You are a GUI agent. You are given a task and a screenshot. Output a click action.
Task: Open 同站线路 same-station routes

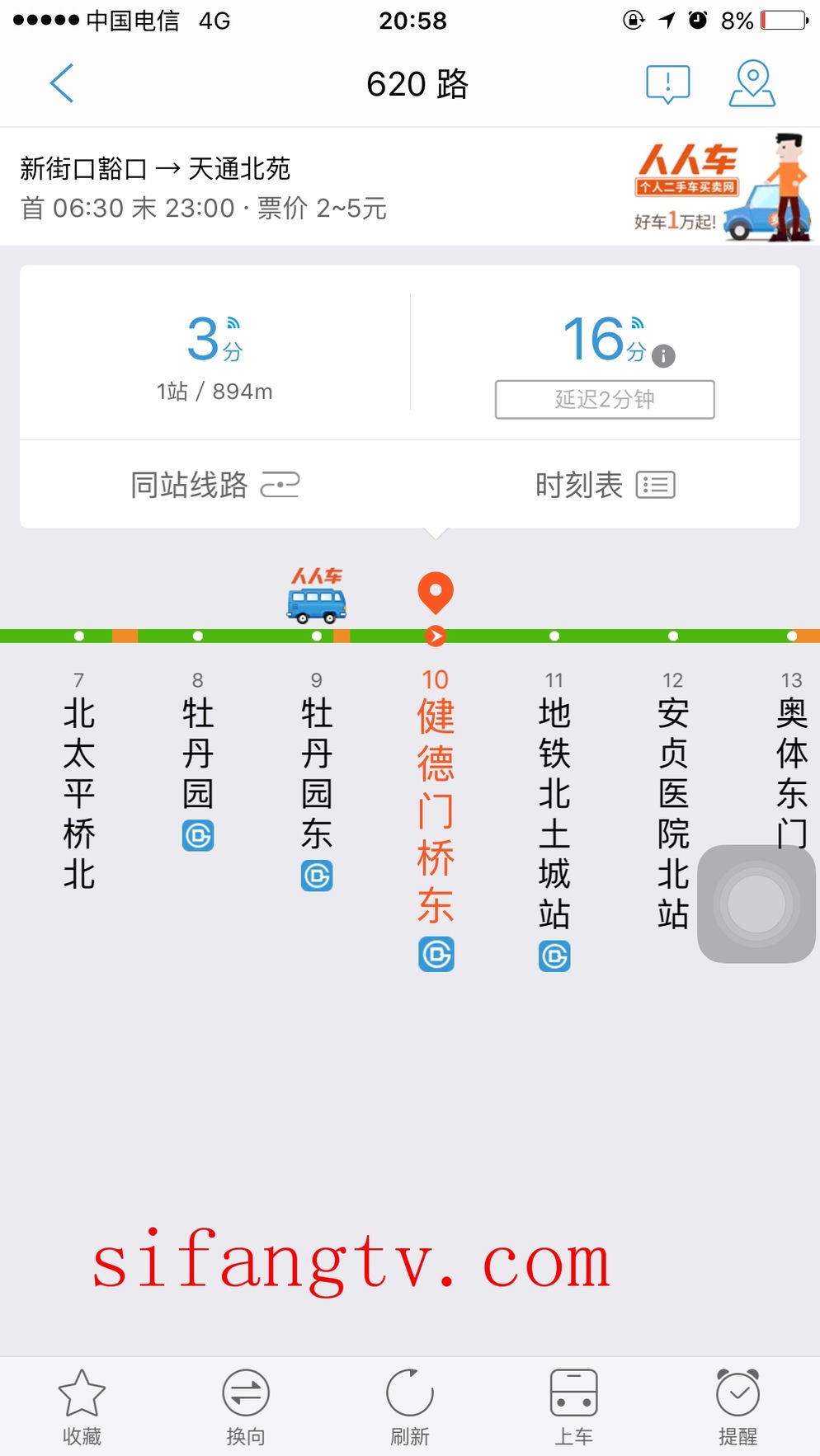point(214,485)
